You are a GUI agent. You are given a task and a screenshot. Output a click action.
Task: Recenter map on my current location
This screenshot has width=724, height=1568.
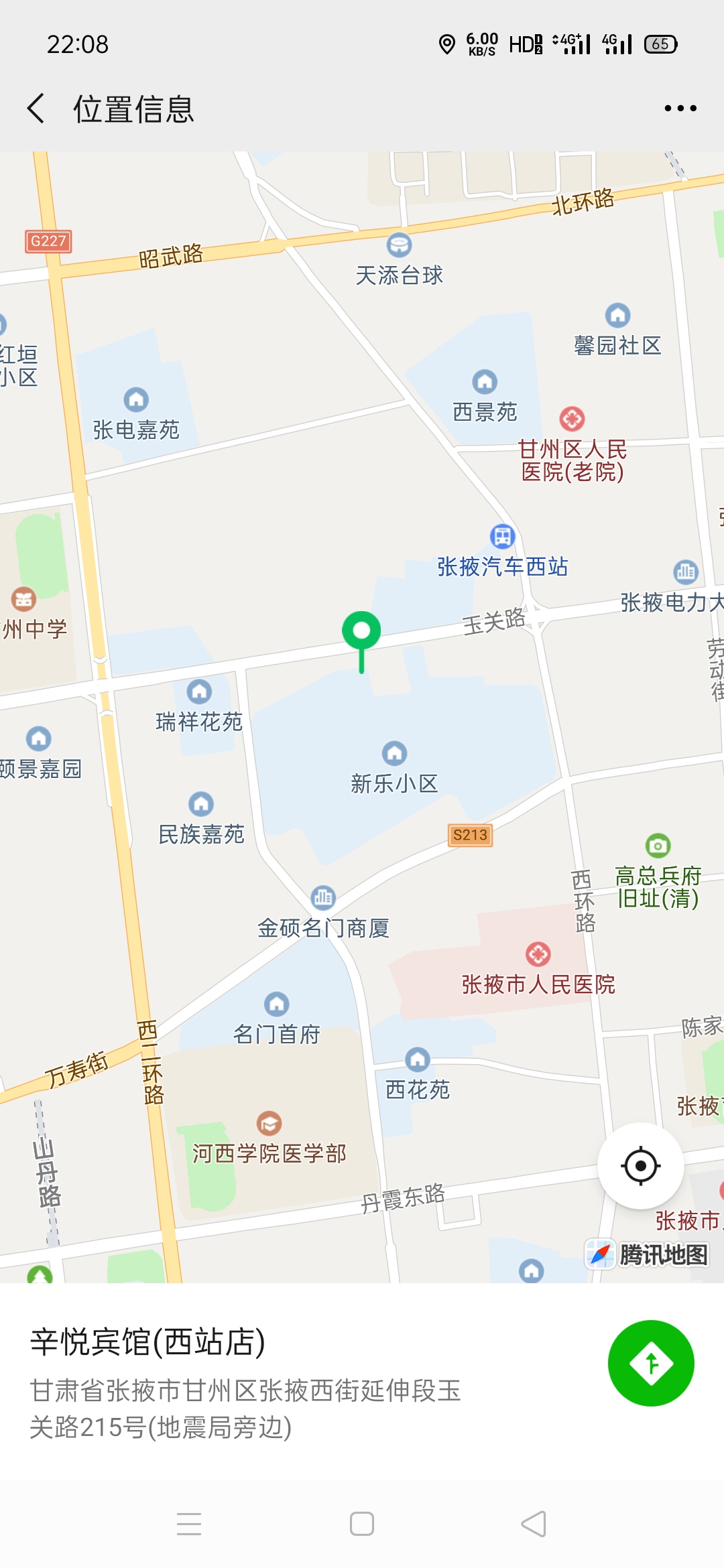click(x=640, y=1166)
